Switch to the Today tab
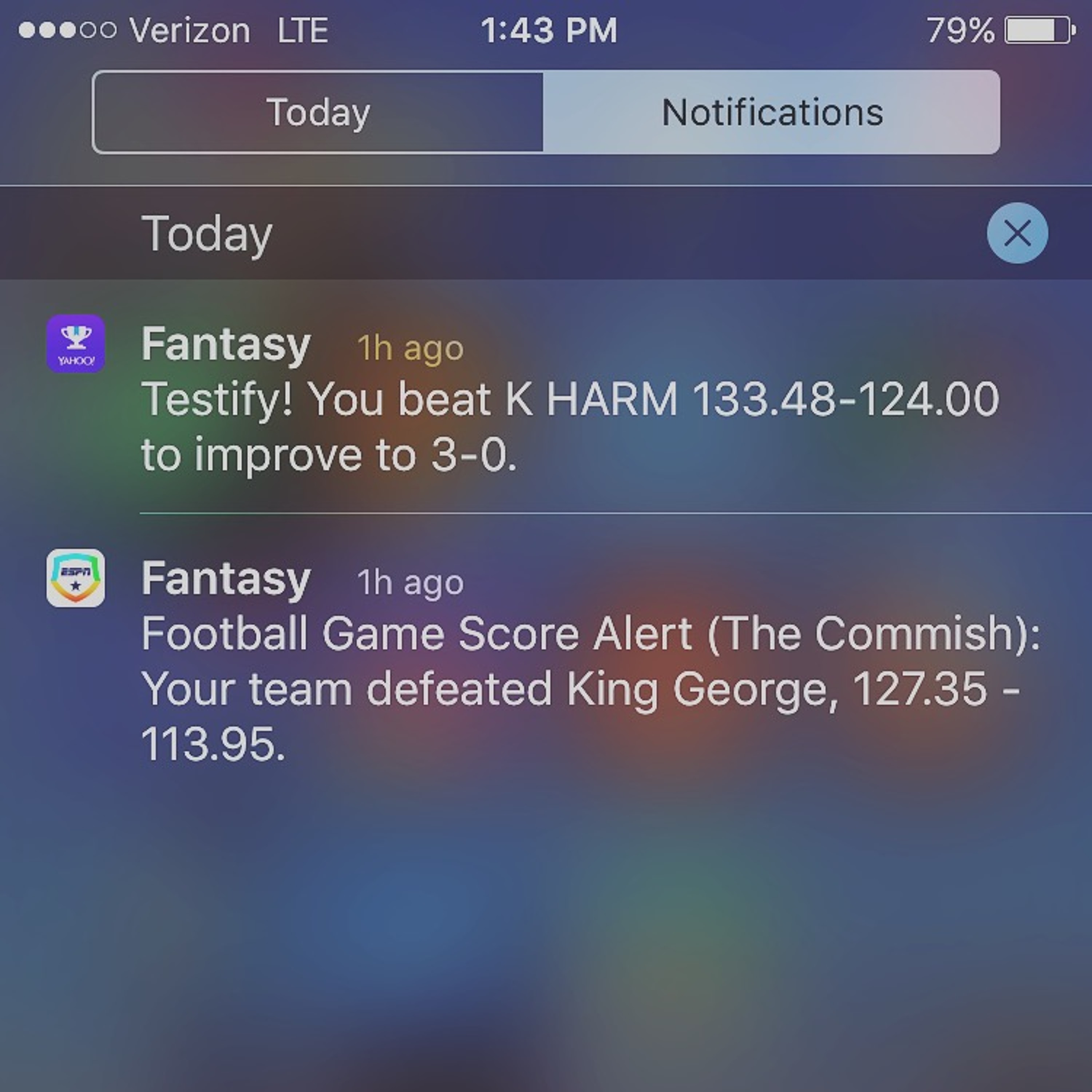1092x1092 pixels. (318, 112)
